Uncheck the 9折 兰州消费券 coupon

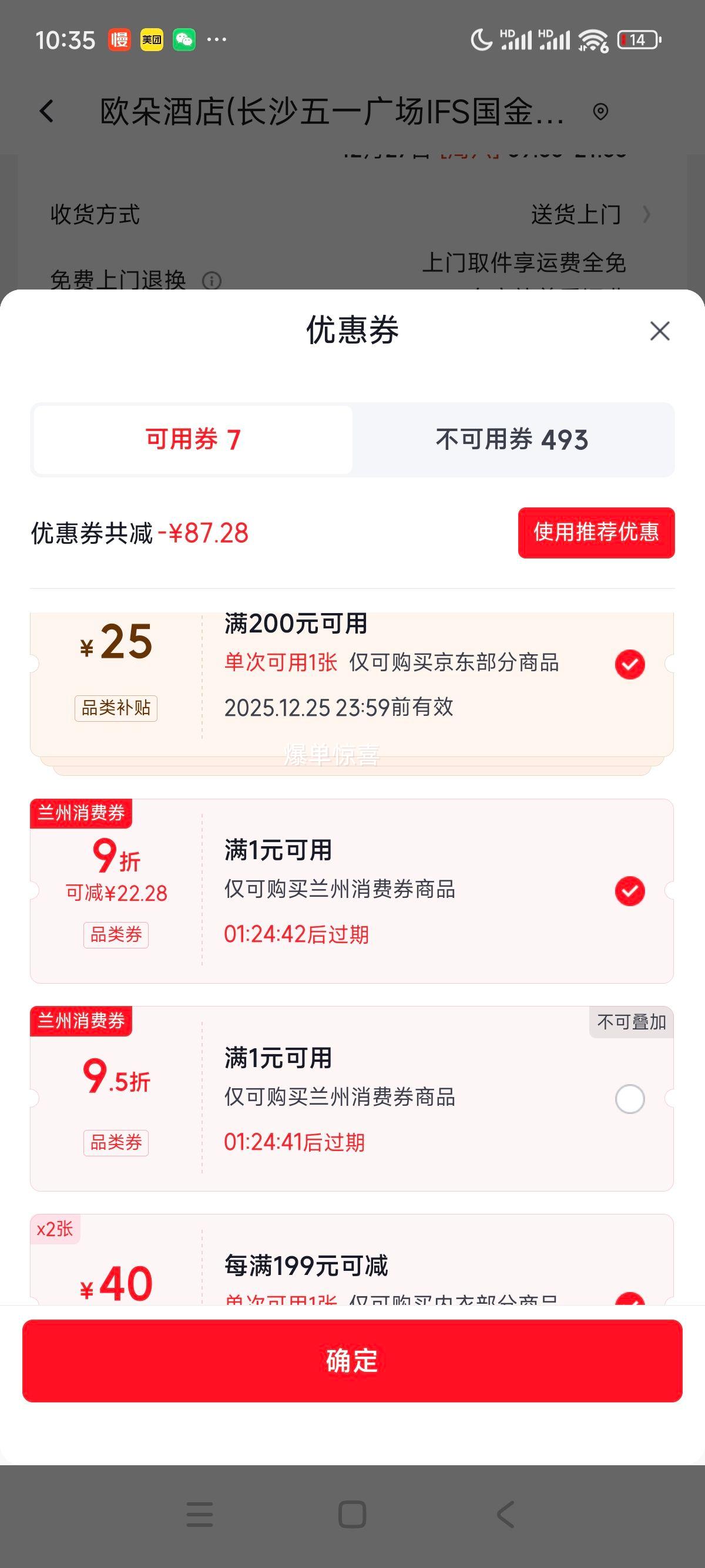(x=630, y=892)
